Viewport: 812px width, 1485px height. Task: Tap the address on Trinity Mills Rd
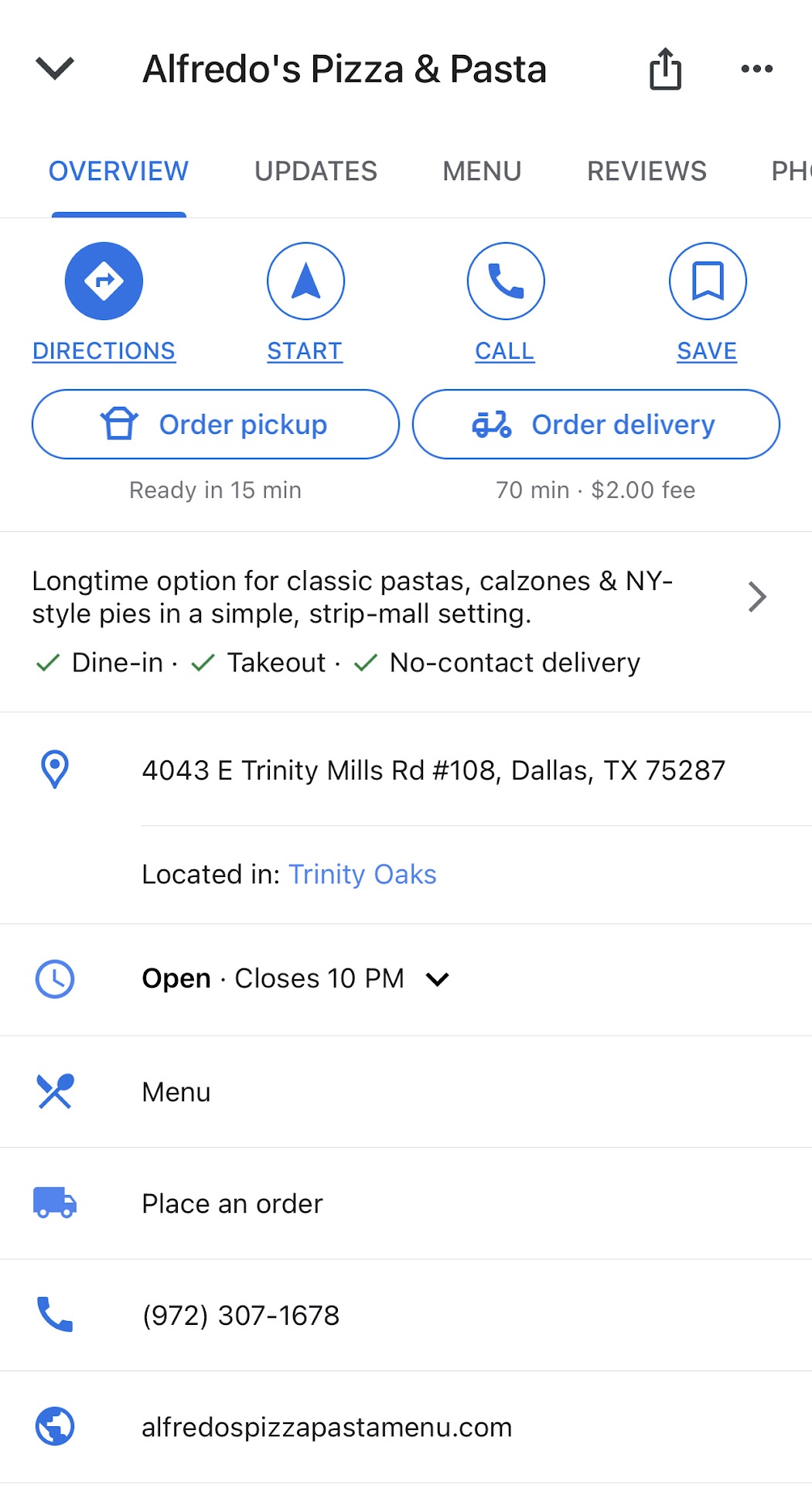(433, 770)
